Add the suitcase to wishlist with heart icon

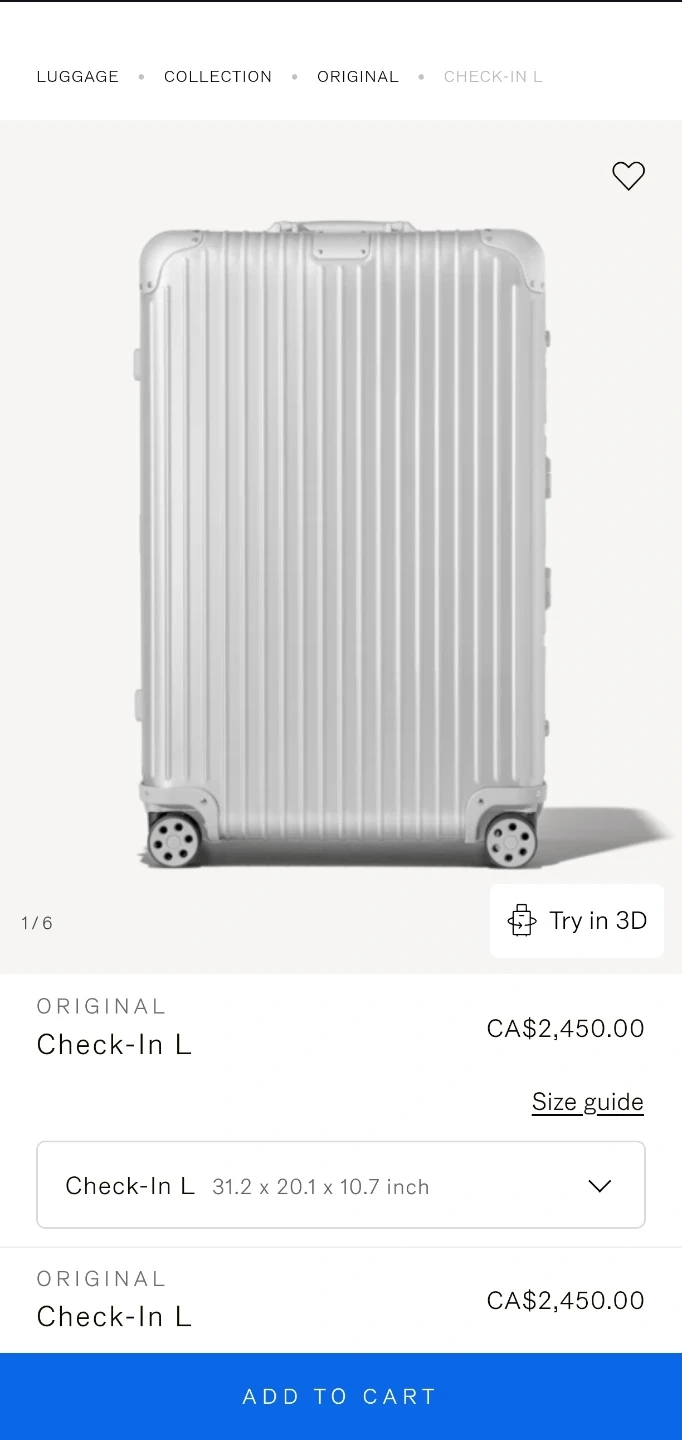point(628,176)
